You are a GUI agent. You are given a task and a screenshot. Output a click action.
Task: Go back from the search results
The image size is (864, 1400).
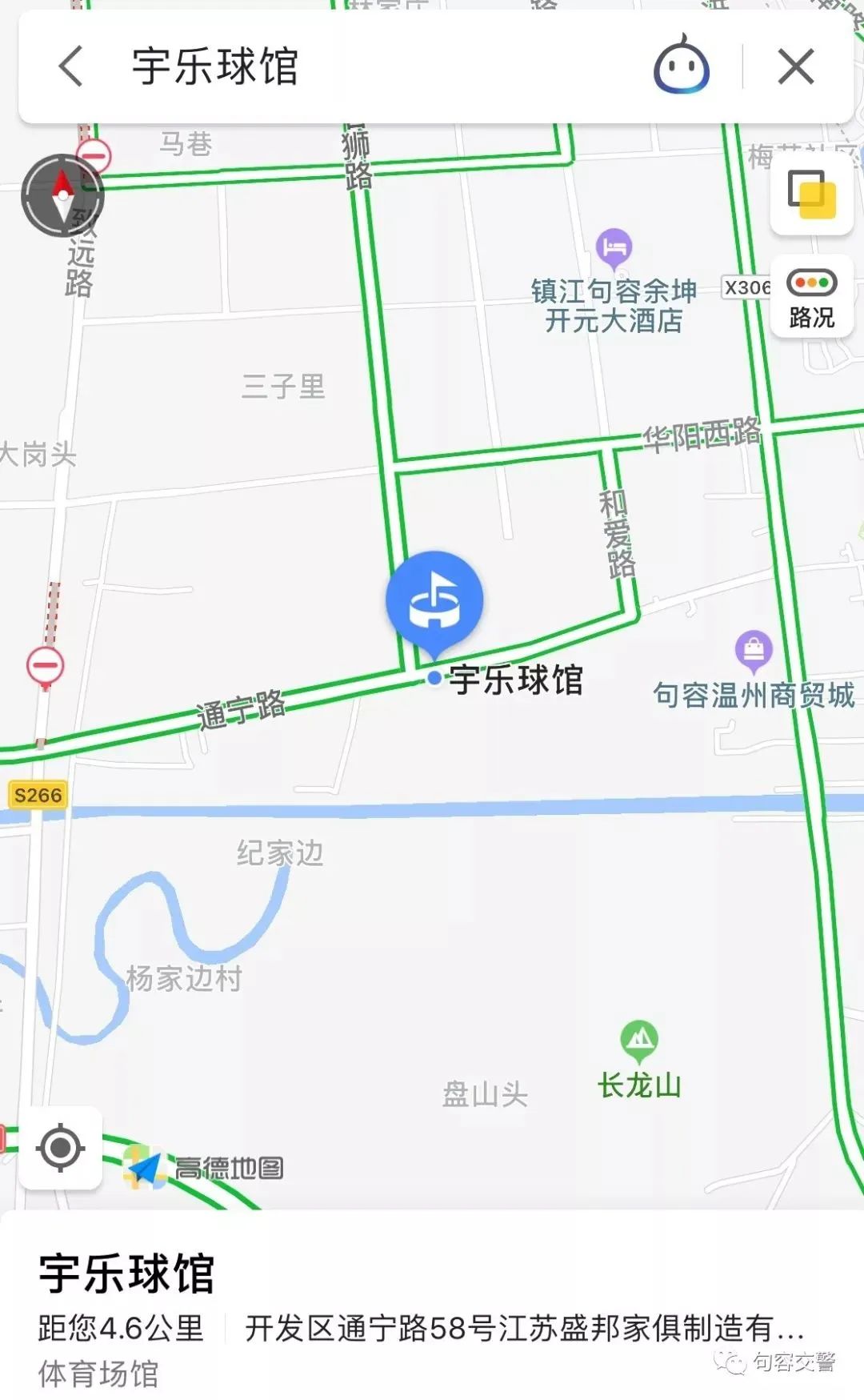[x=71, y=66]
